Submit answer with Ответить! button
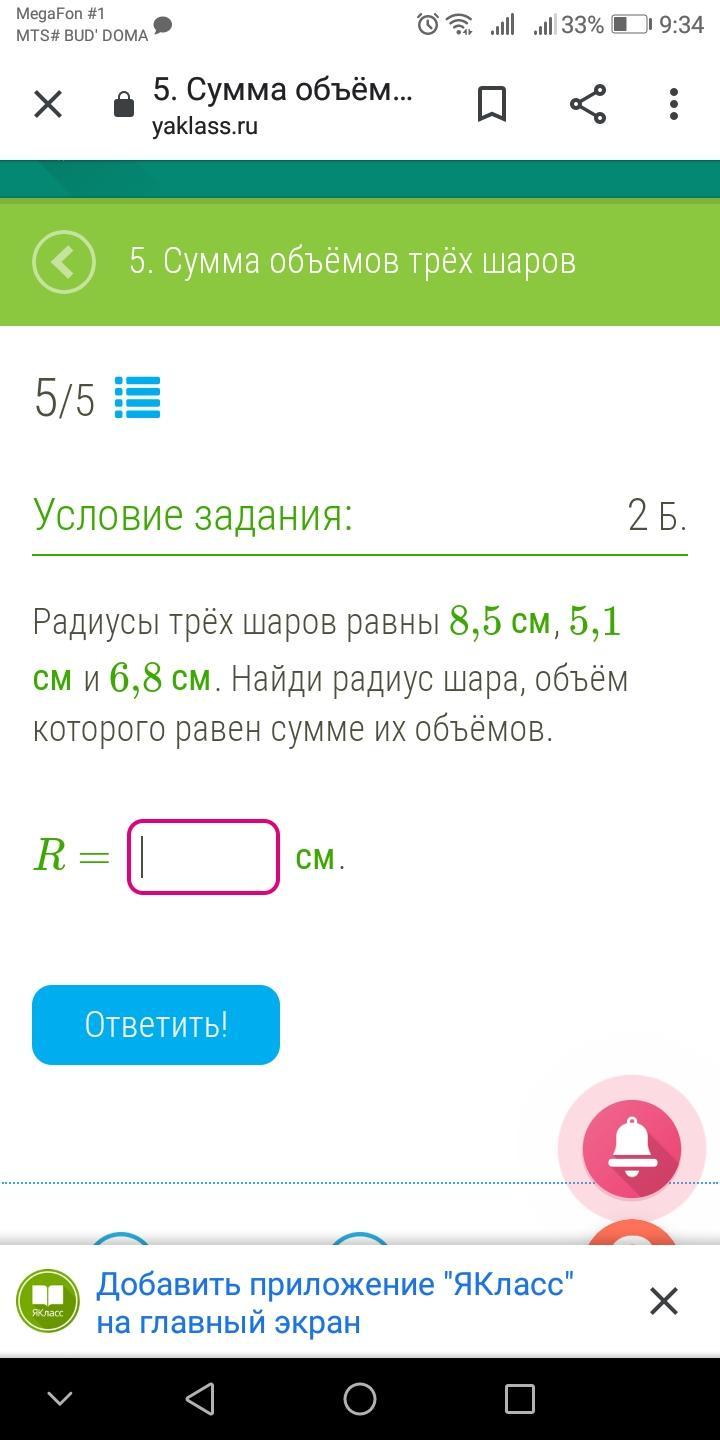 pyautogui.click(x=156, y=1025)
